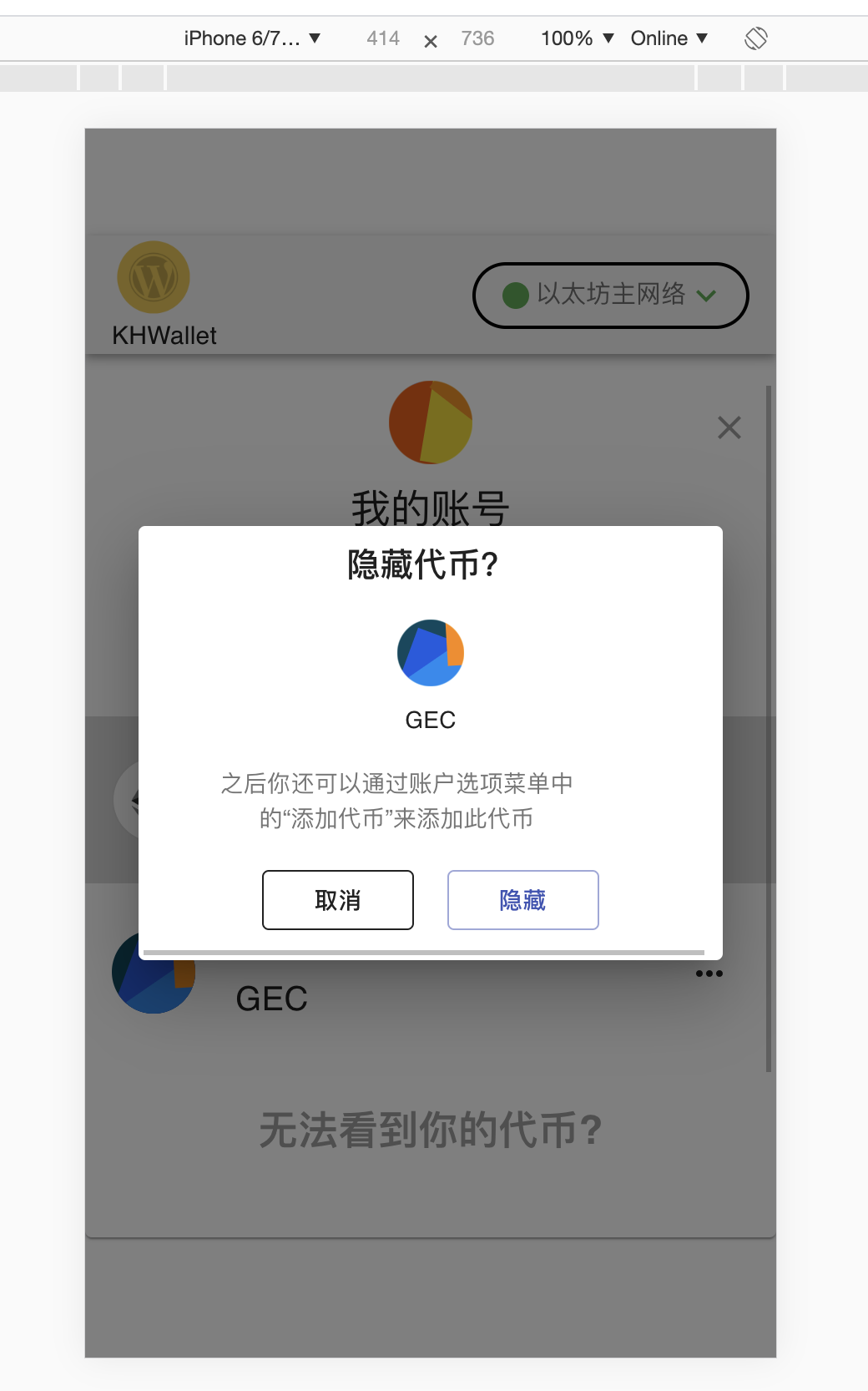Open the Online throttling dropdown

[x=669, y=38]
